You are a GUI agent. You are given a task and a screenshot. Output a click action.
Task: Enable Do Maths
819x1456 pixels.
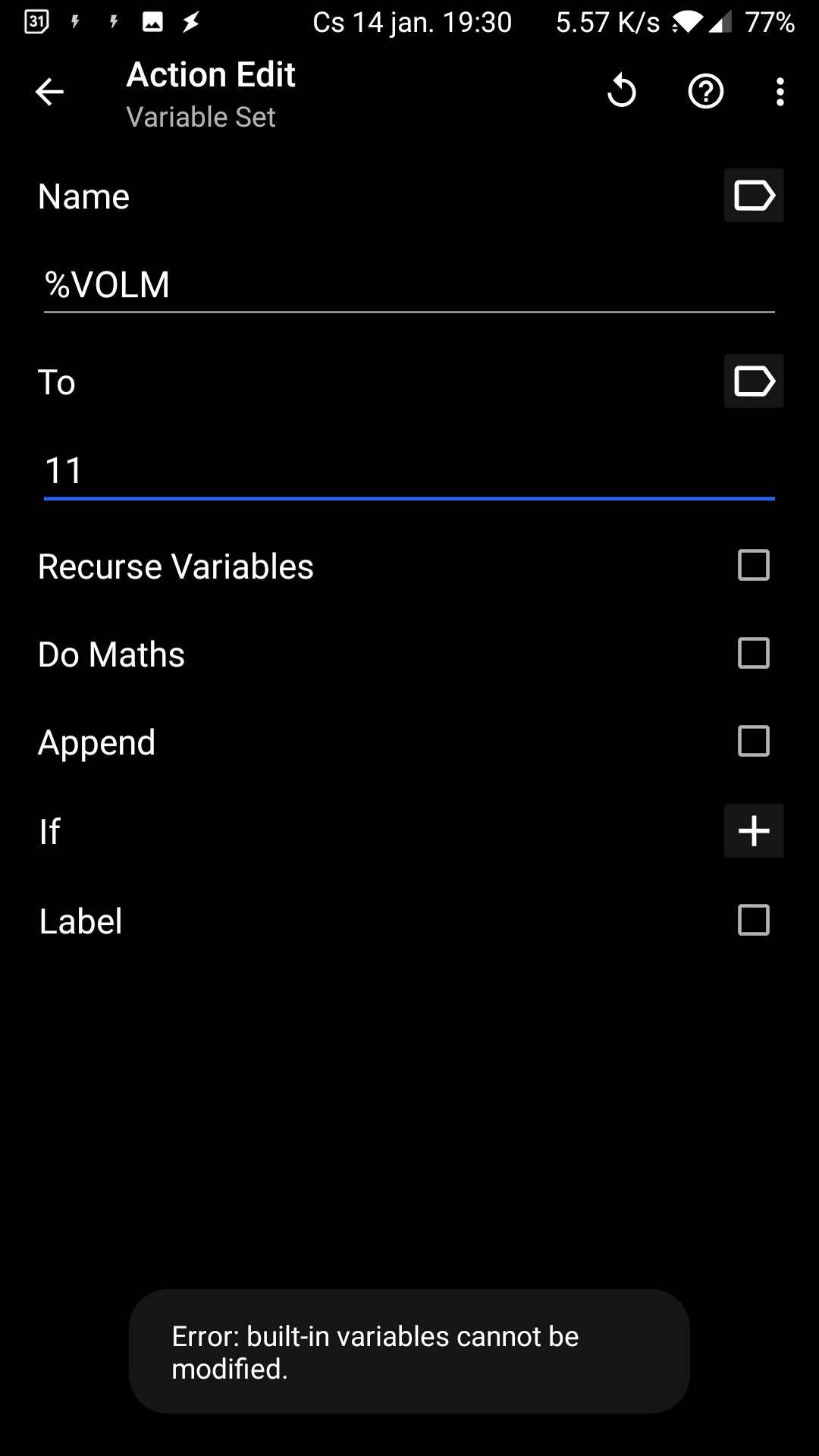[752, 654]
